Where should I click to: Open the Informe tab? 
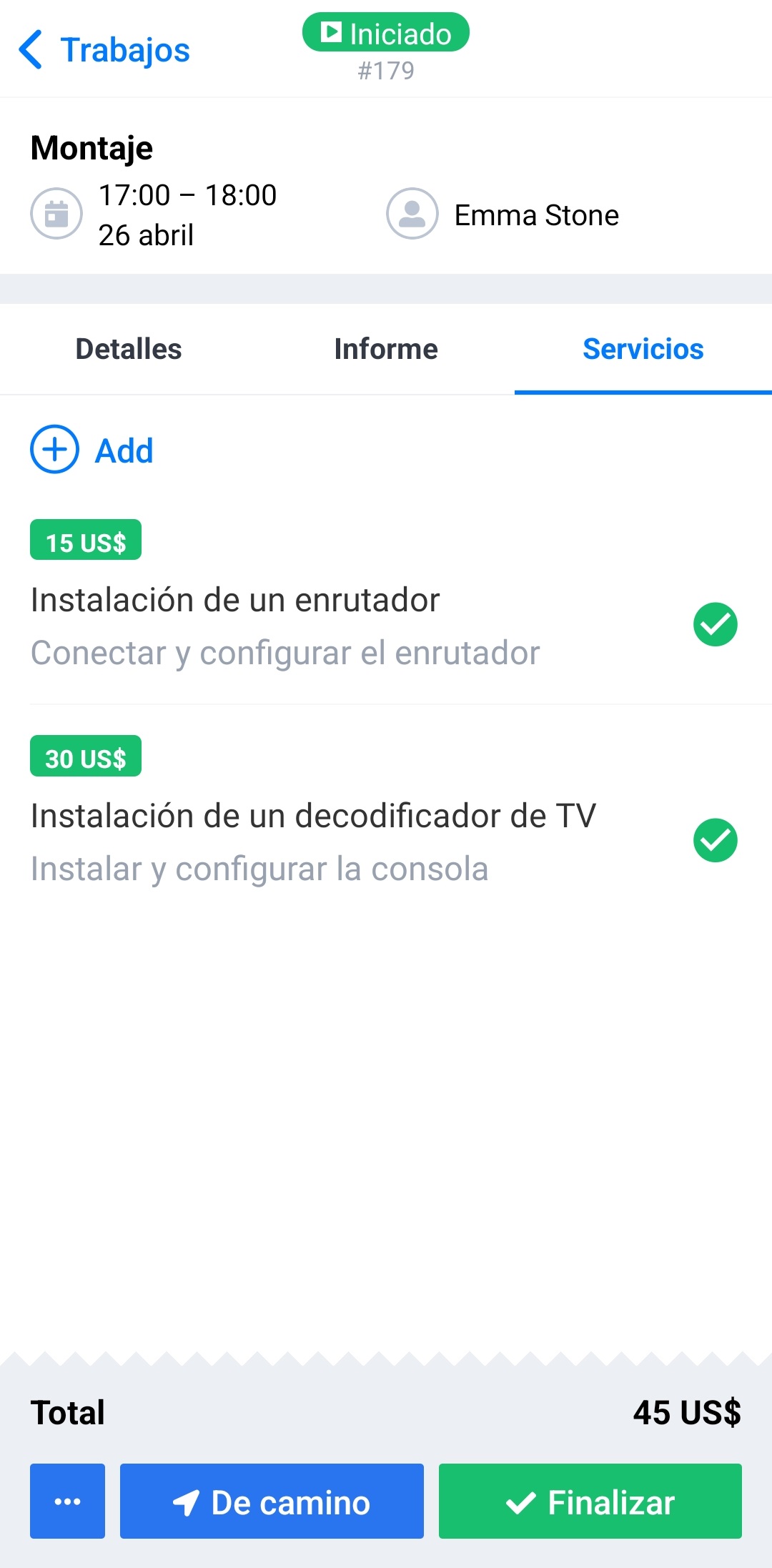[386, 350]
